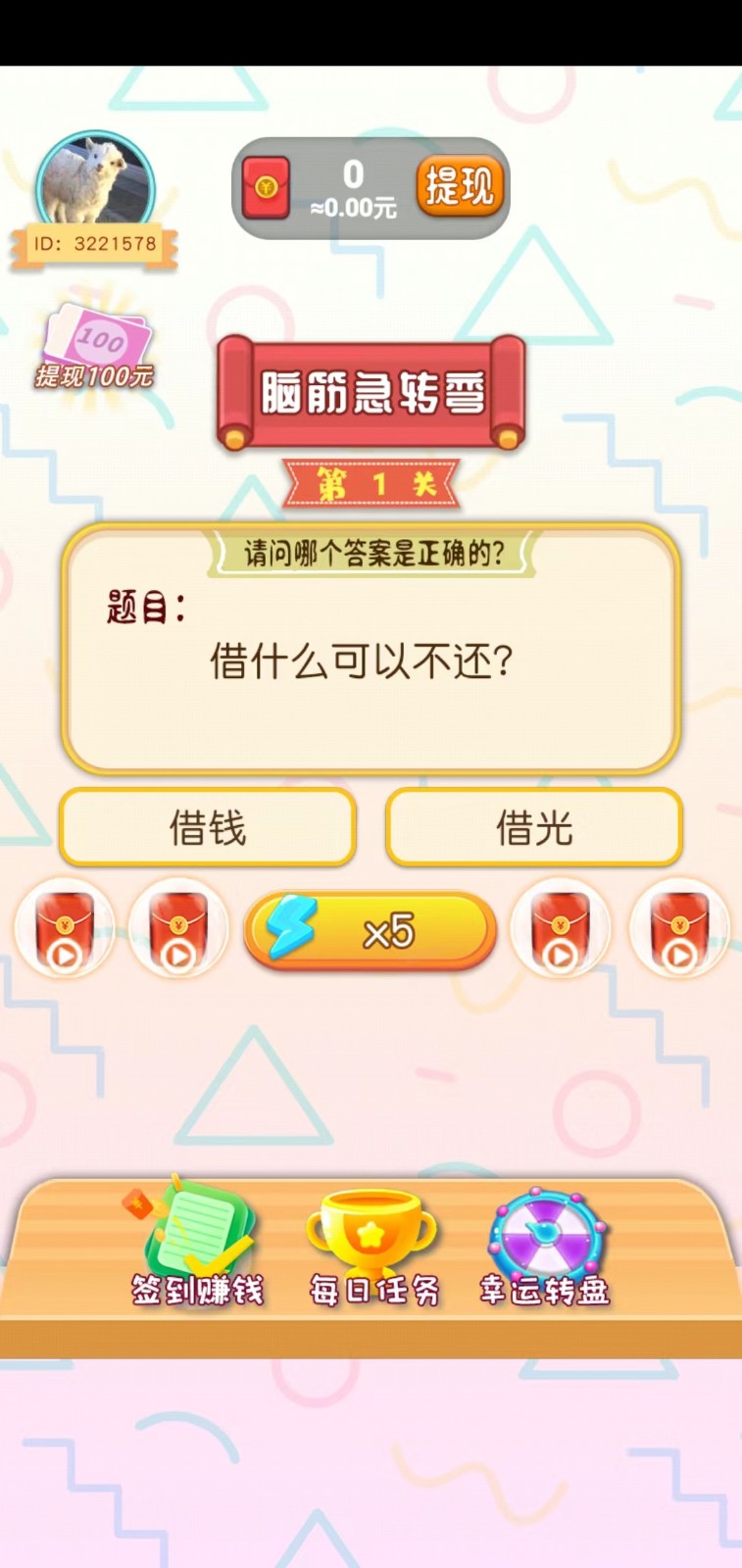Tap the lightning x5 energy button
This screenshot has height=1568, width=742.
click(371, 931)
